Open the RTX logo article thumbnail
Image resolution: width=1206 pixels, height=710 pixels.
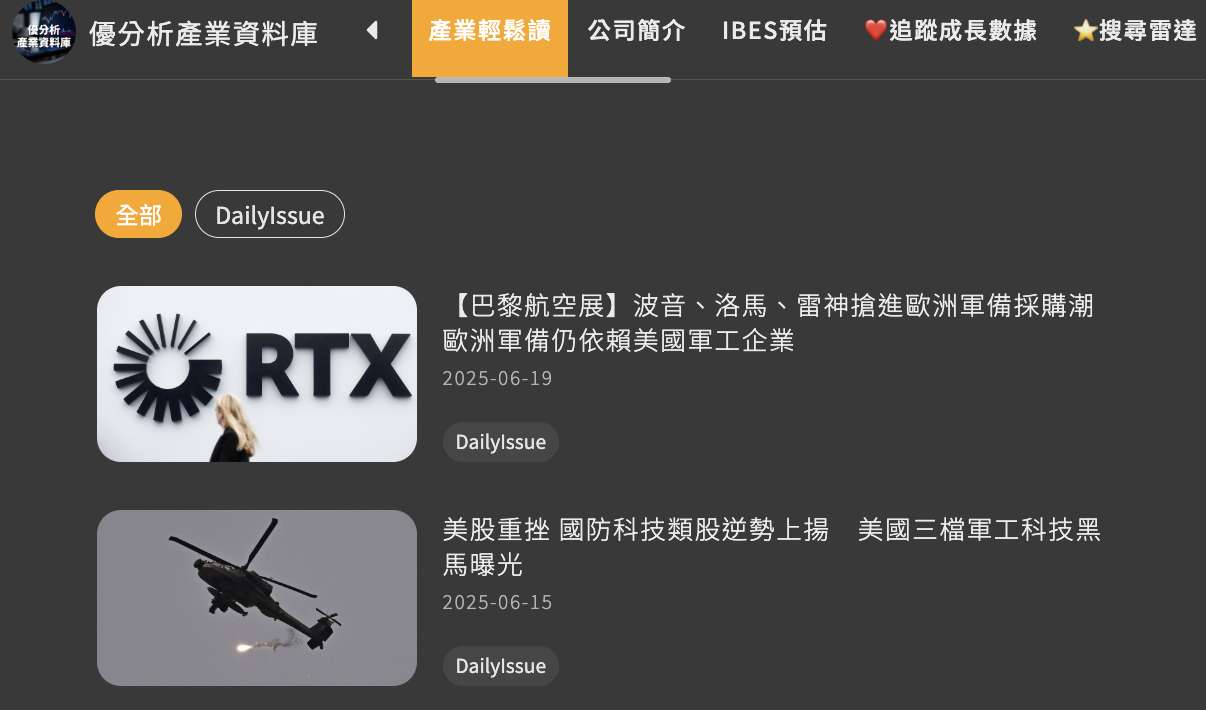coord(257,374)
